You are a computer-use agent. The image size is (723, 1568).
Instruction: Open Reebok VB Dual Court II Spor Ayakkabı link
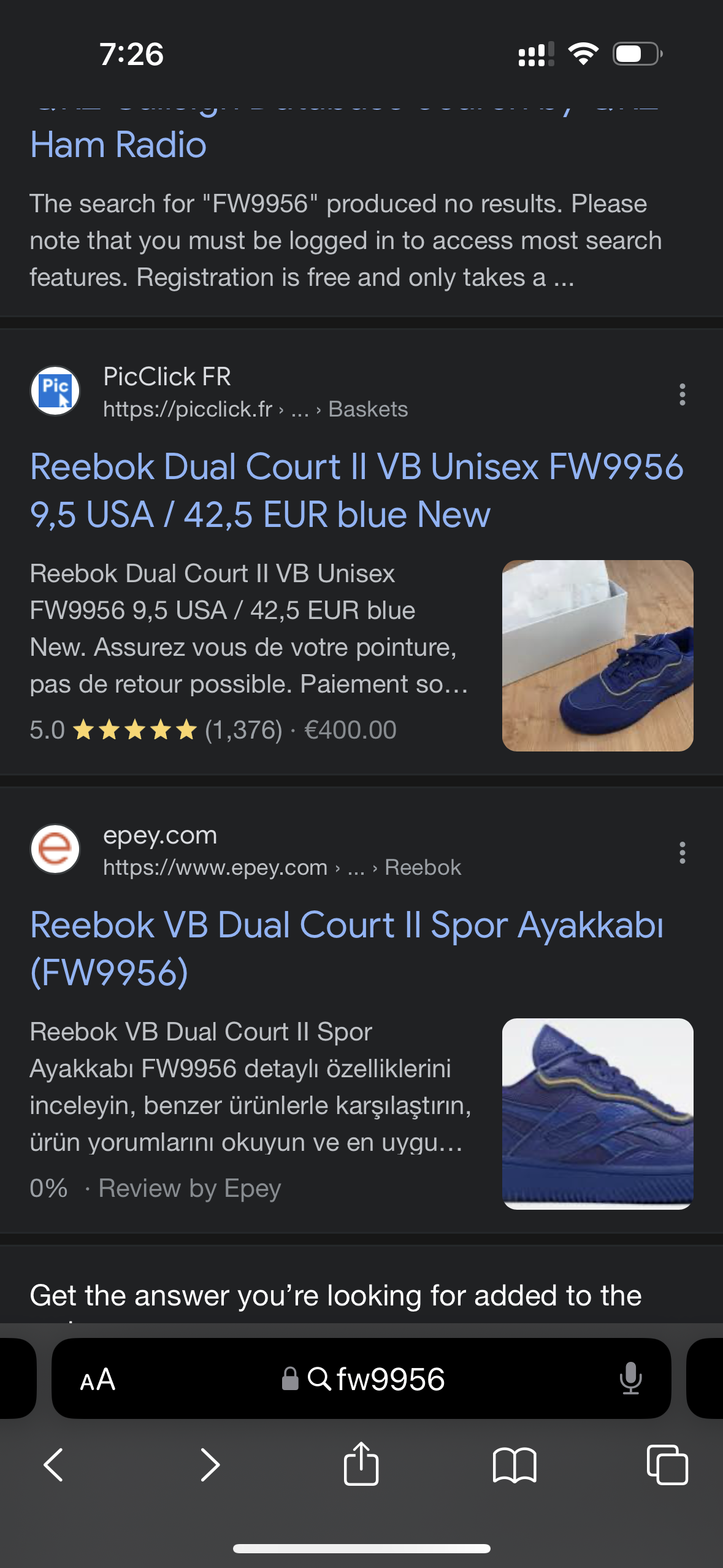346,948
